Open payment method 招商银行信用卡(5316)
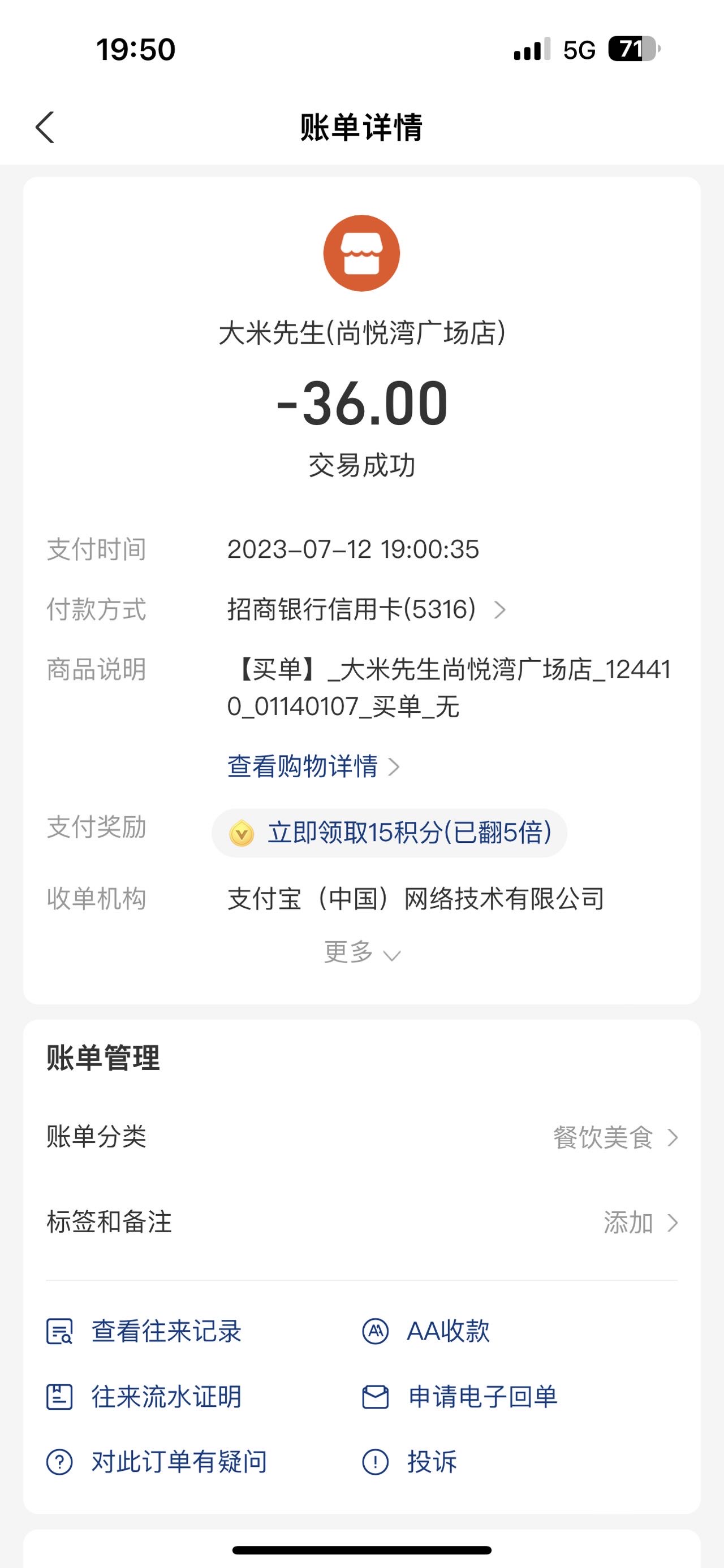The width and height of the screenshot is (724, 1568). (x=367, y=609)
